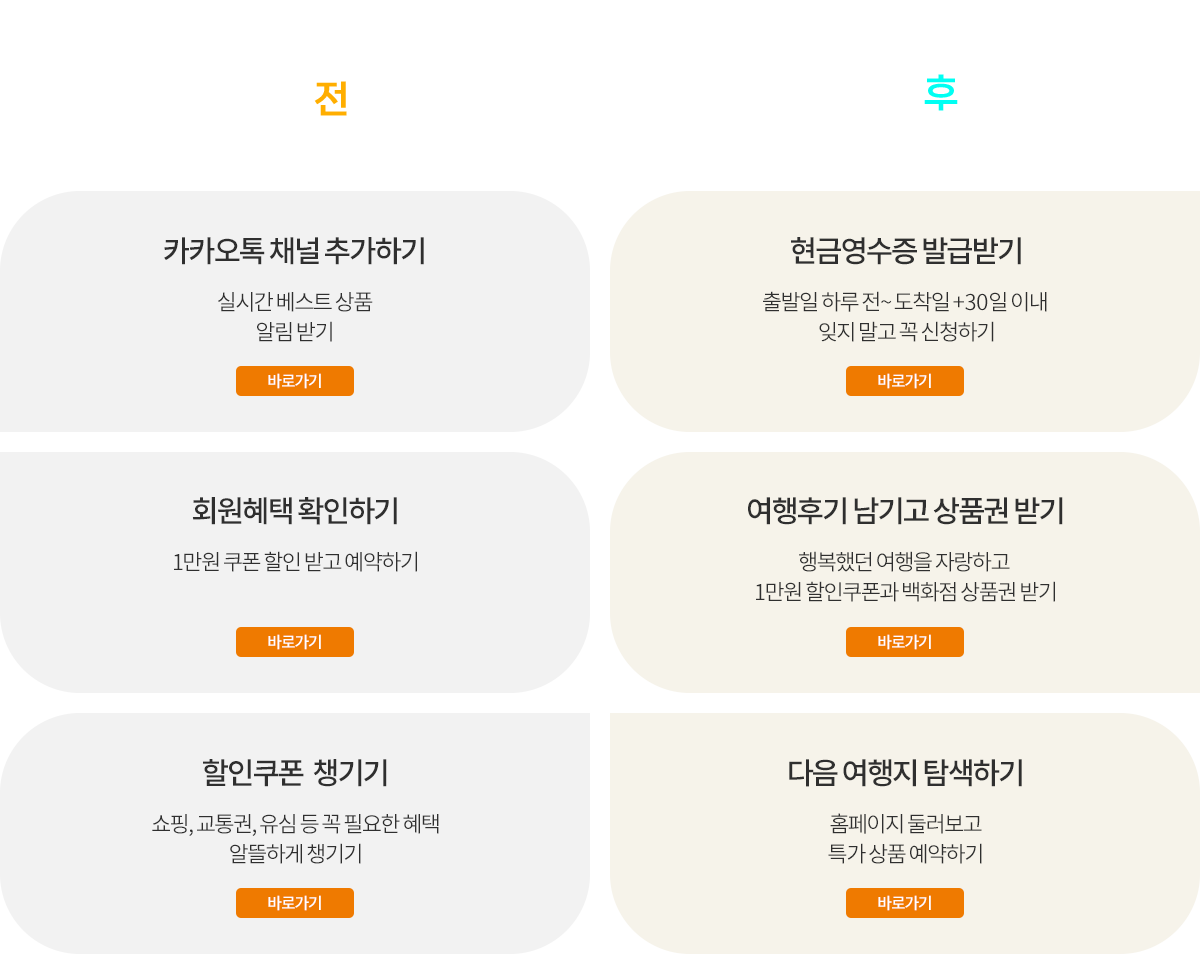1200x954 pixels.
Task: Tap 바로가기 under 다음 여행지 탐색하기
Action: click(x=905, y=903)
